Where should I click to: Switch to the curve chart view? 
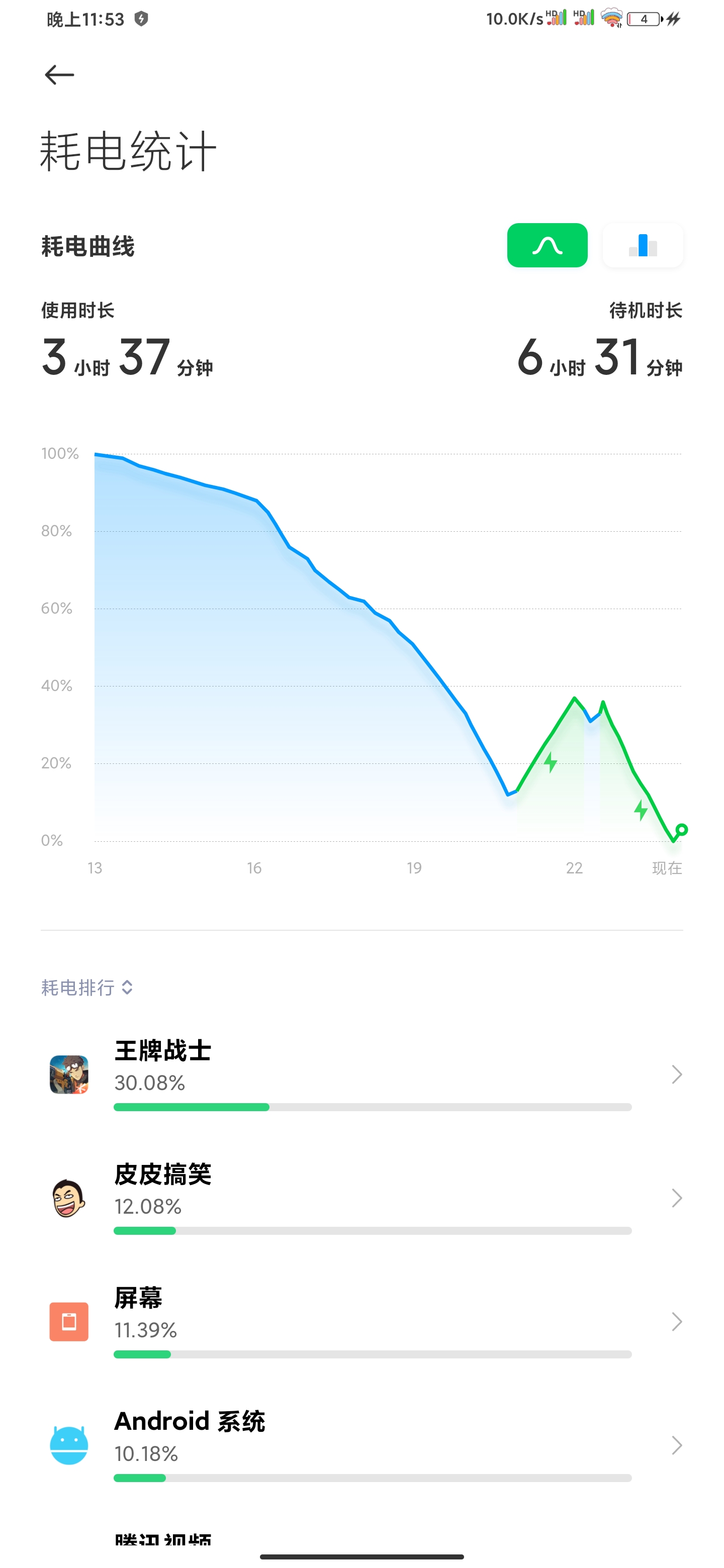tap(547, 245)
